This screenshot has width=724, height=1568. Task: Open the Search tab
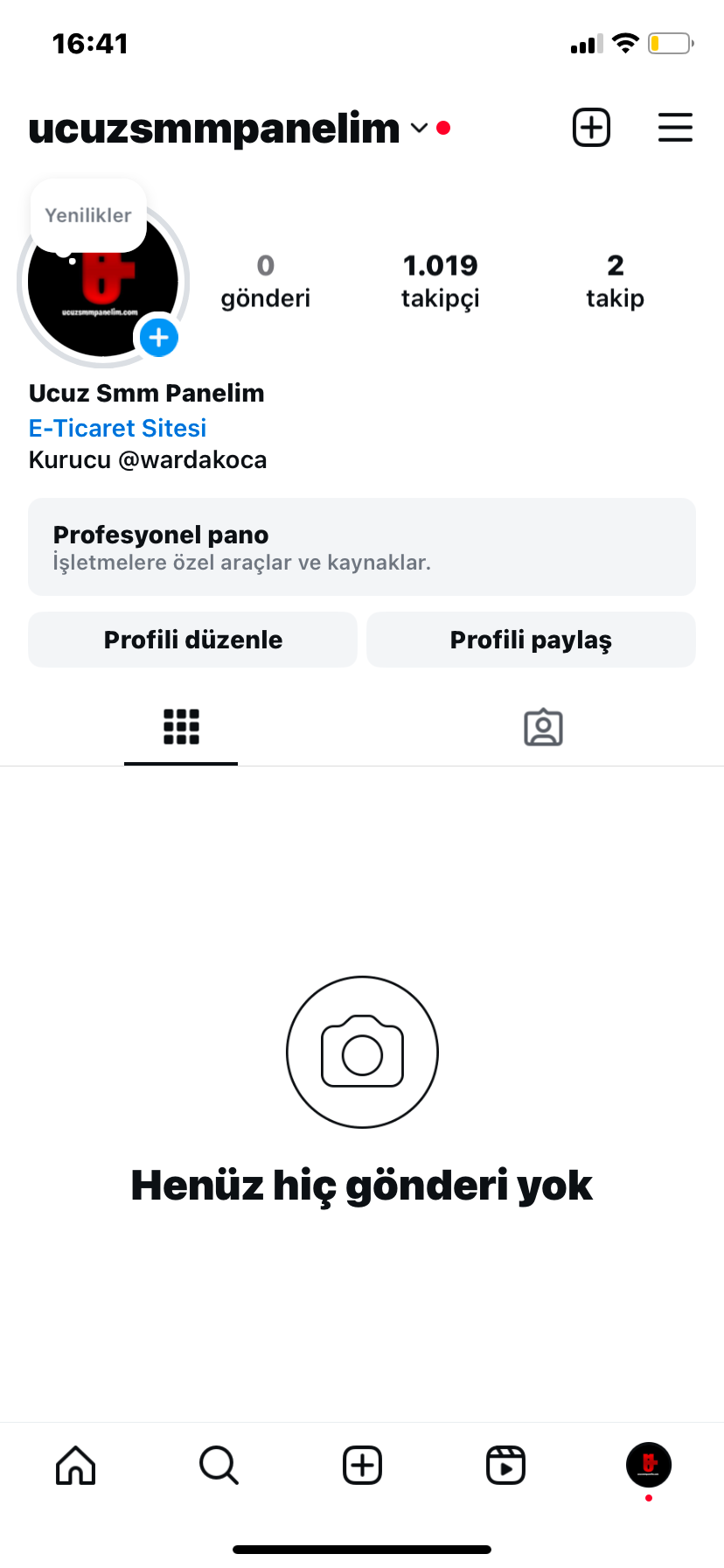pos(219,1465)
